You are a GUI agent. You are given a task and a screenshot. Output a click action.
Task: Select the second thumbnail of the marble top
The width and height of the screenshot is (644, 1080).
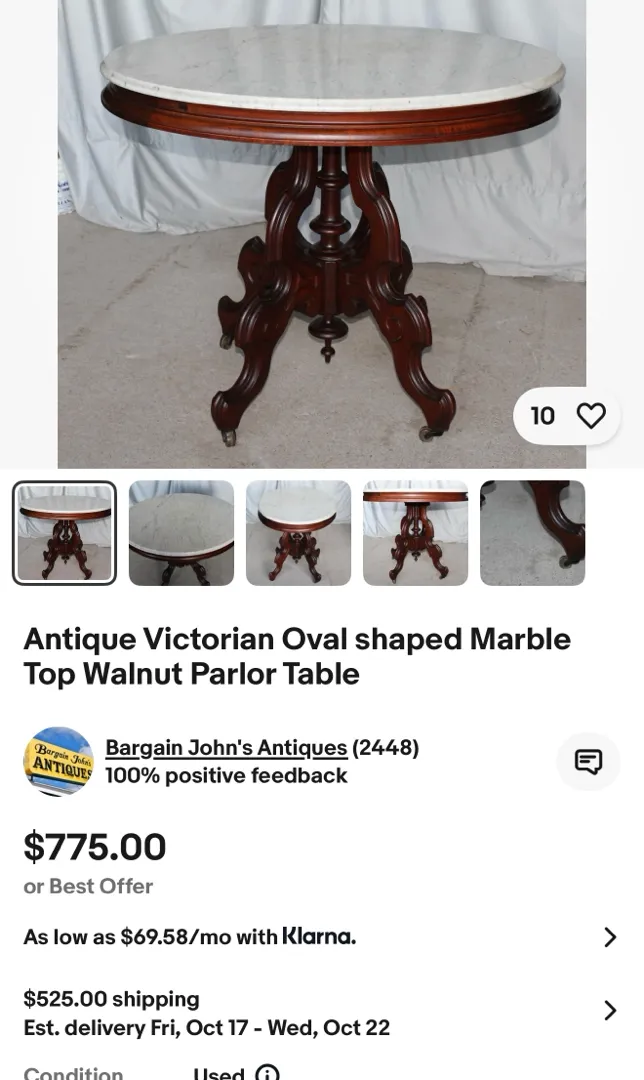[x=181, y=533]
